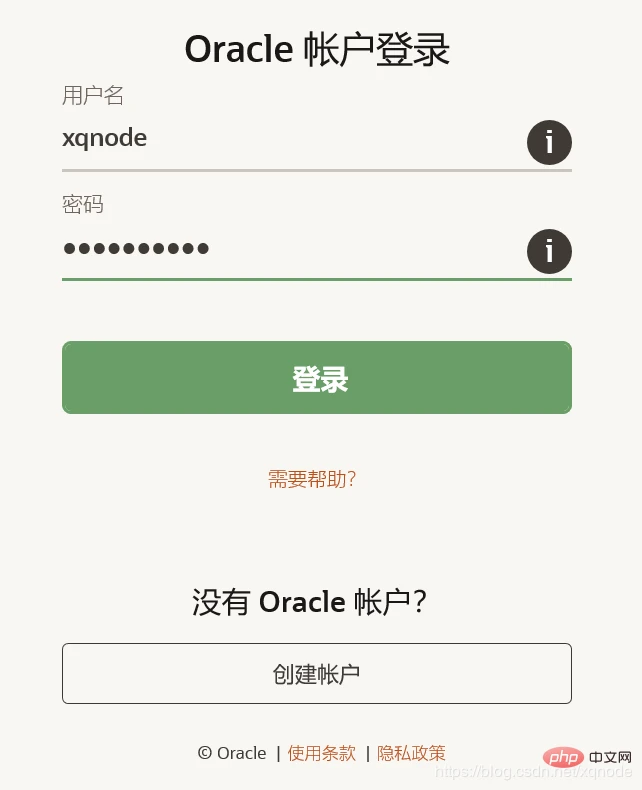The image size is (642, 790).
Task: Open the 使用条款 link
Action: 322,753
